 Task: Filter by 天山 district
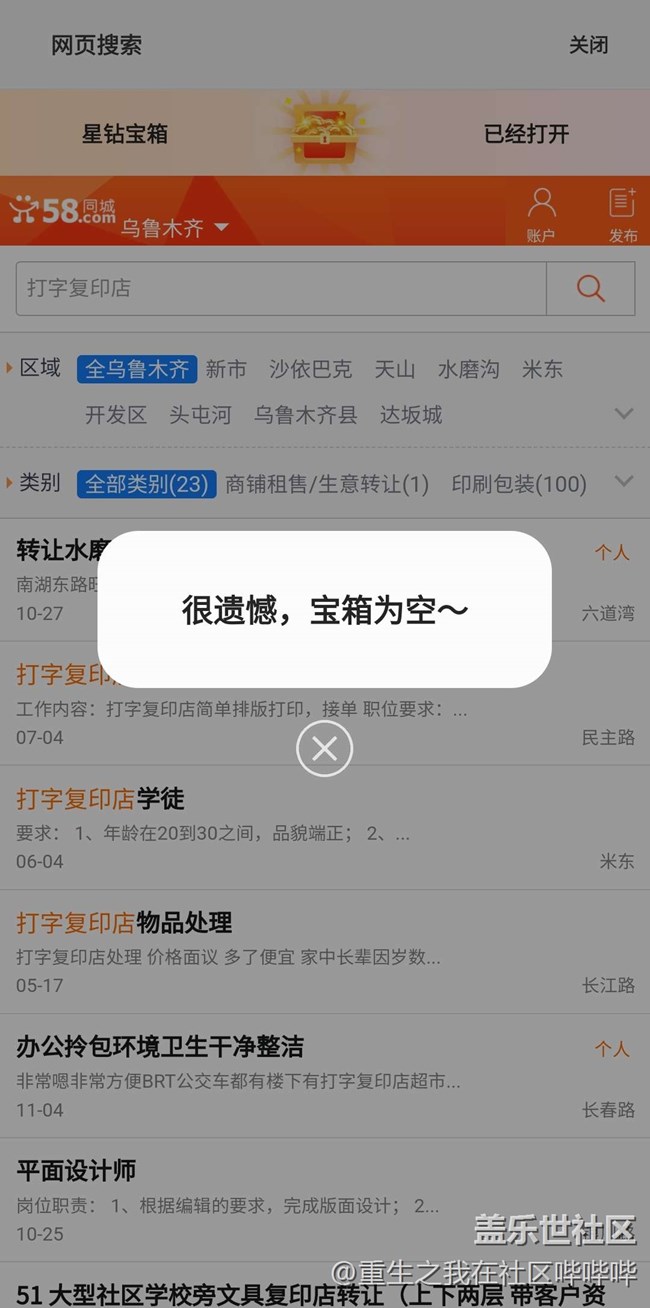(395, 369)
